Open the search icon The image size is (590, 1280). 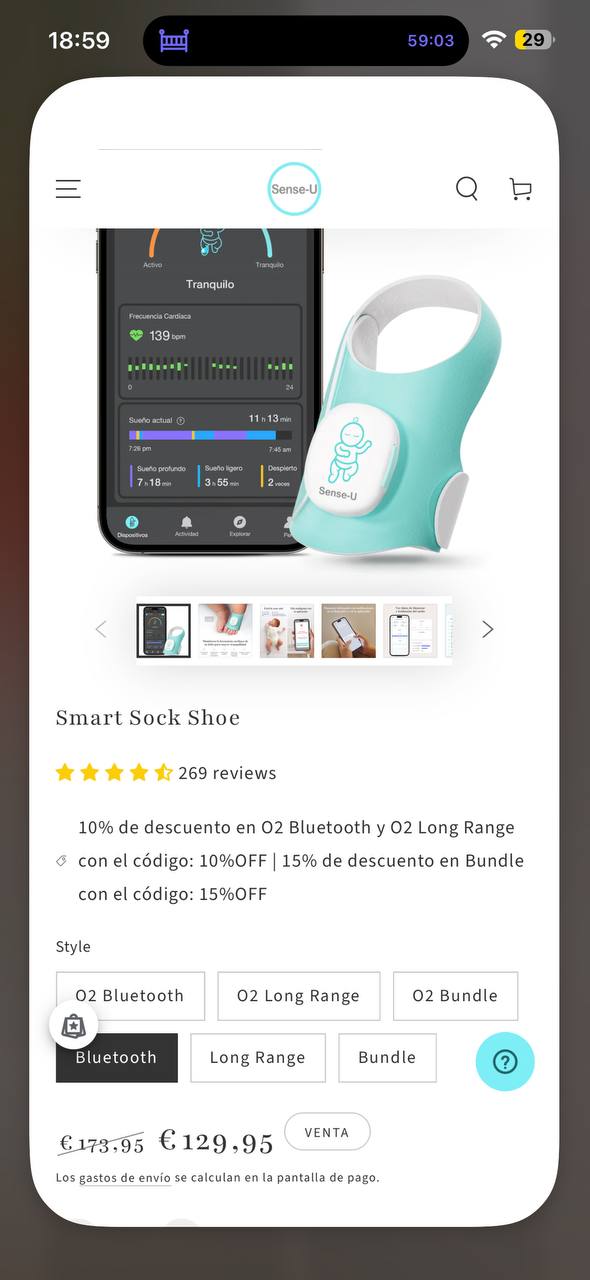(x=467, y=188)
